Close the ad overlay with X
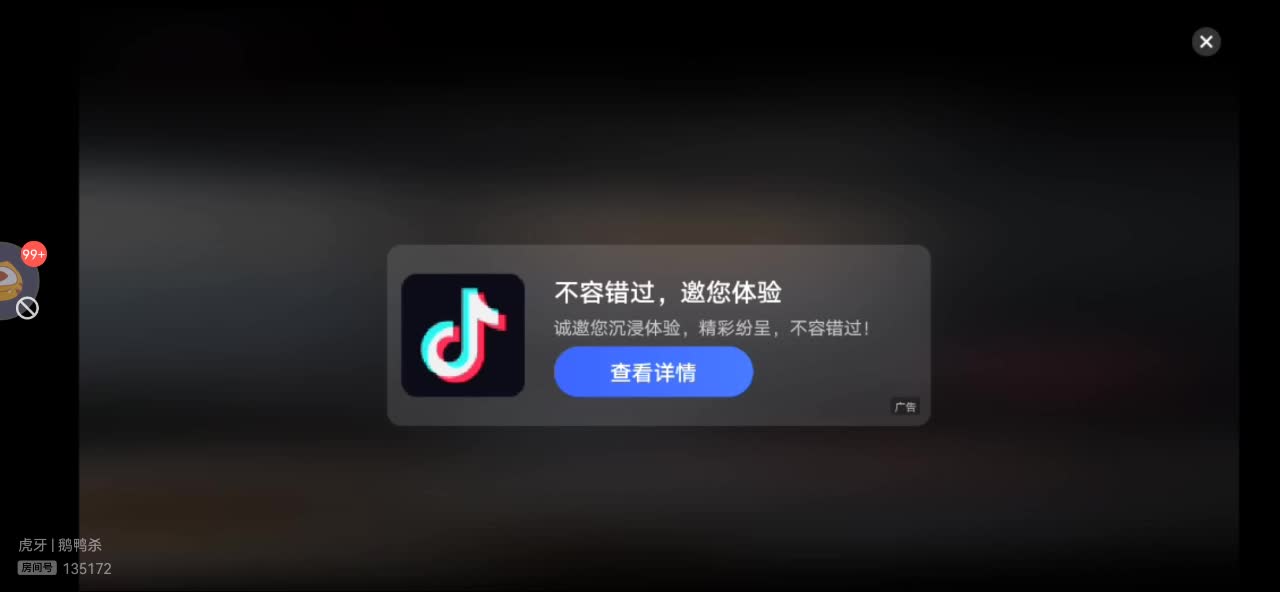Viewport: 1280px width, 592px height. (1206, 41)
